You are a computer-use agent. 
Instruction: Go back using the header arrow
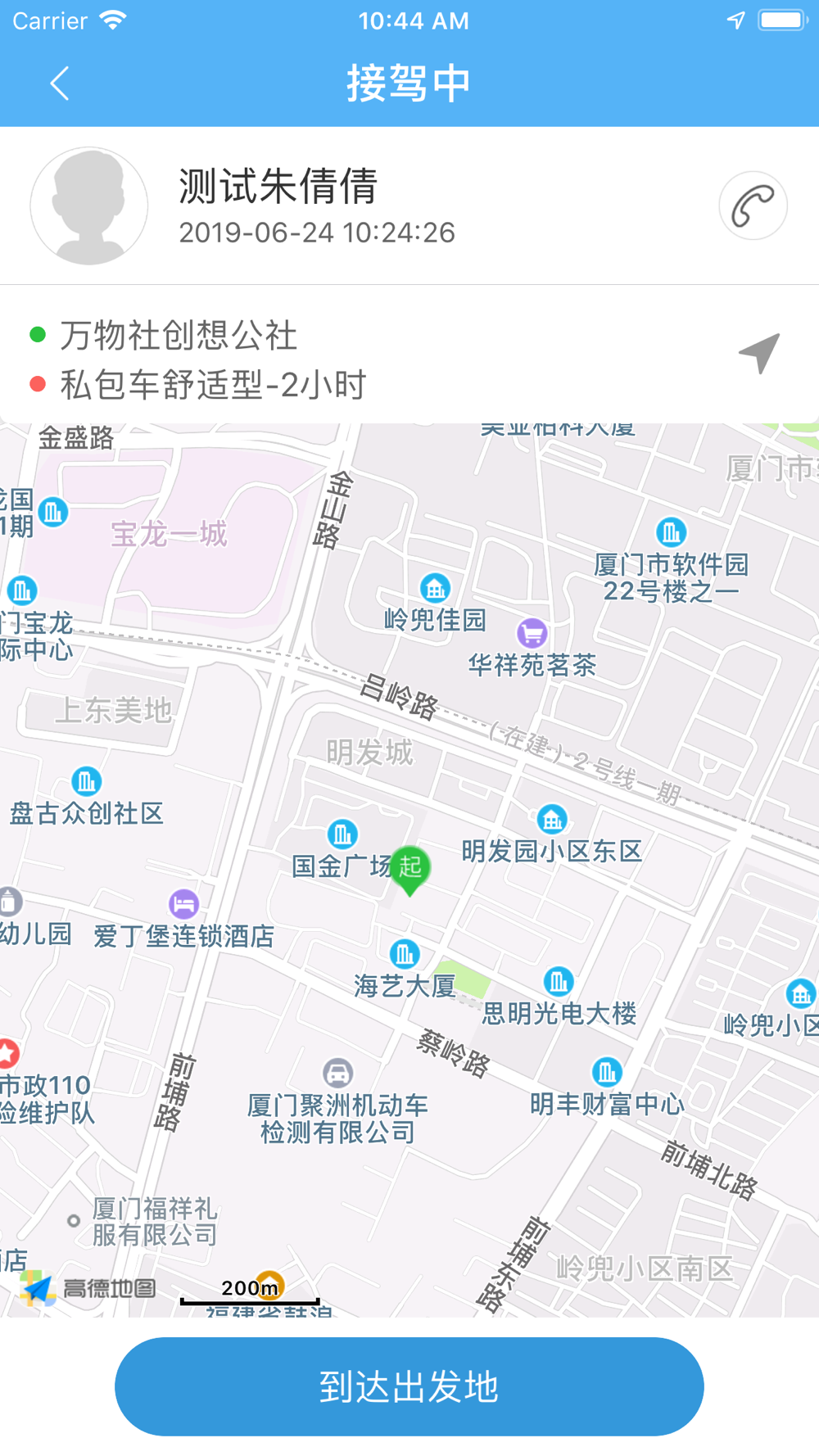(x=59, y=84)
